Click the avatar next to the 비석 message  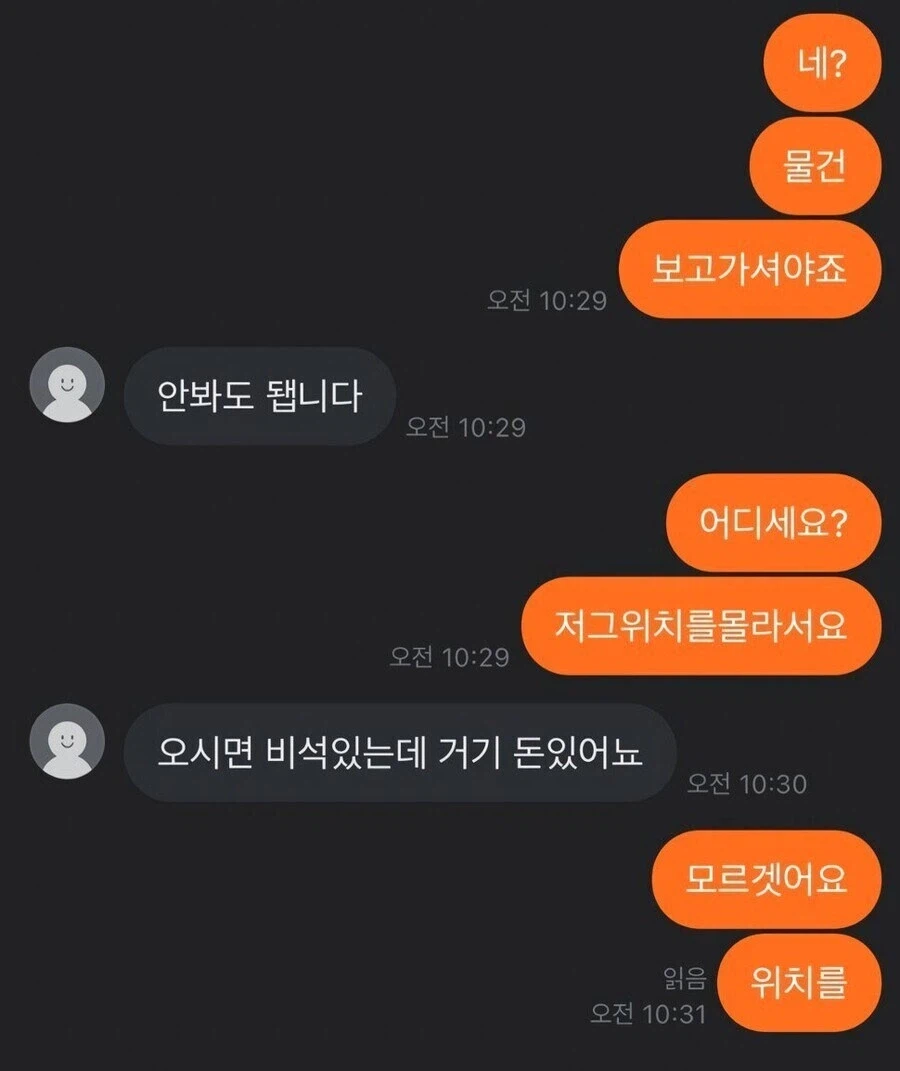pos(65,740)
